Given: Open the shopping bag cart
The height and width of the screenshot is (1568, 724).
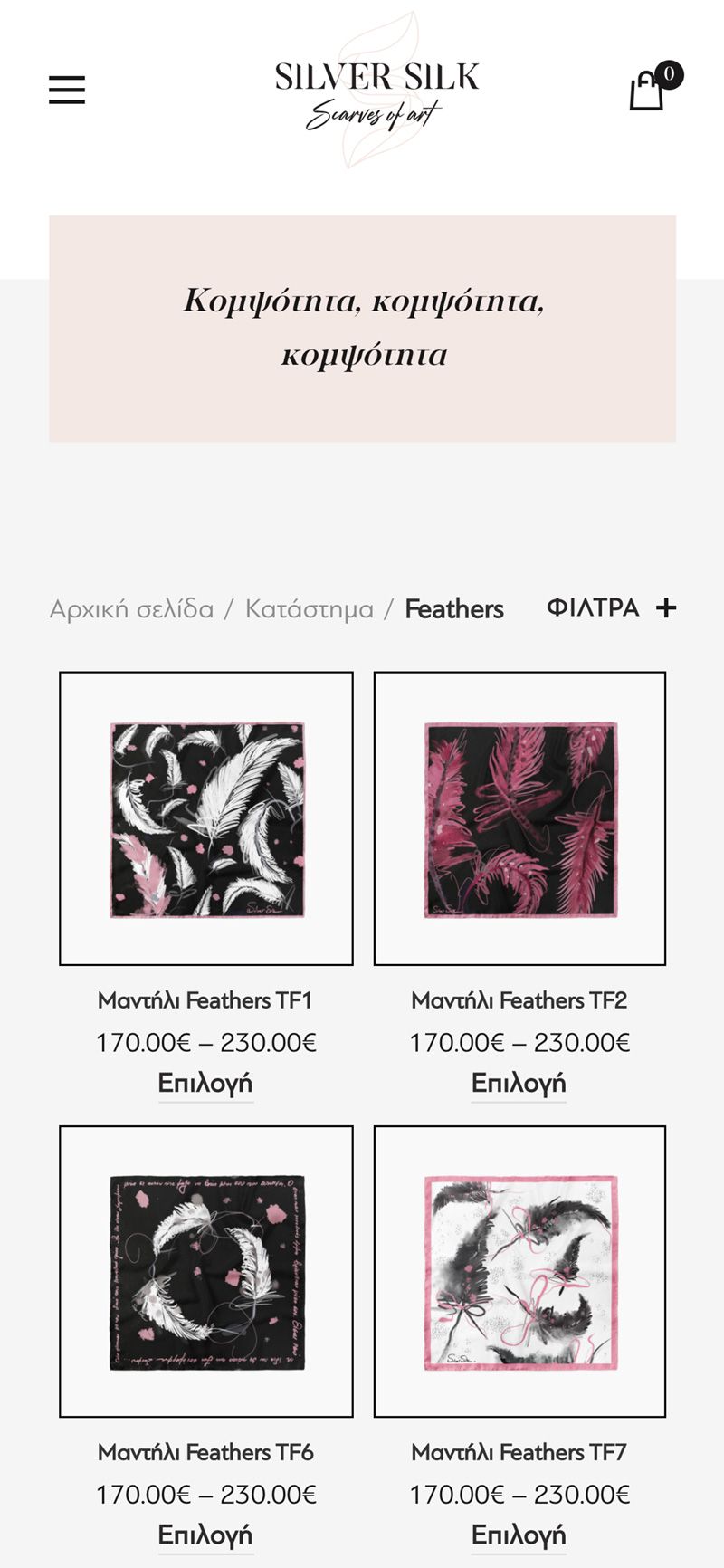Looking at the screenshot, I should click(648, 91).
